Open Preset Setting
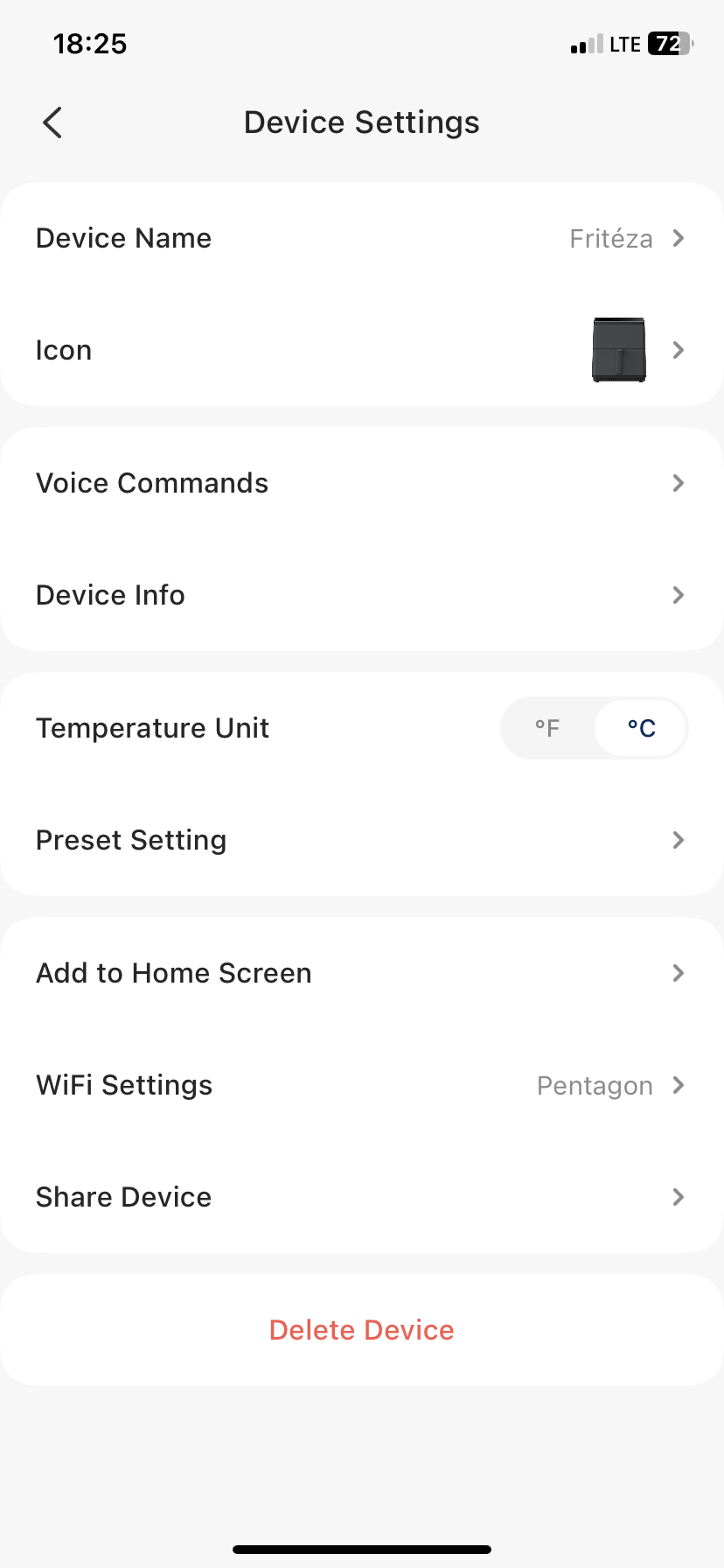Viewport: 724px width, 1568px height. click(361, 840)
